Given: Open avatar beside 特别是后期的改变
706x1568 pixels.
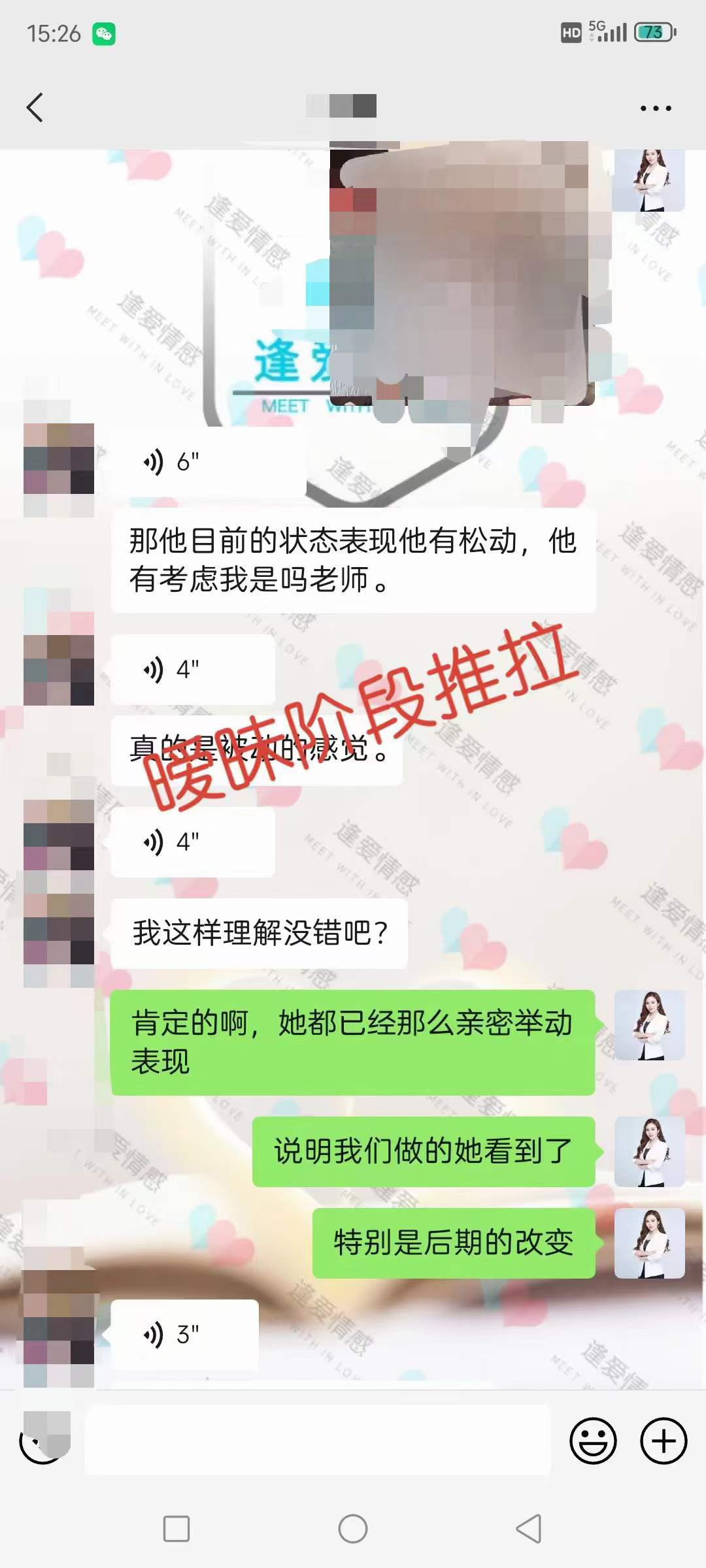Looking at the screenshot, I should pyautogui.click(x=649, y=1243).
